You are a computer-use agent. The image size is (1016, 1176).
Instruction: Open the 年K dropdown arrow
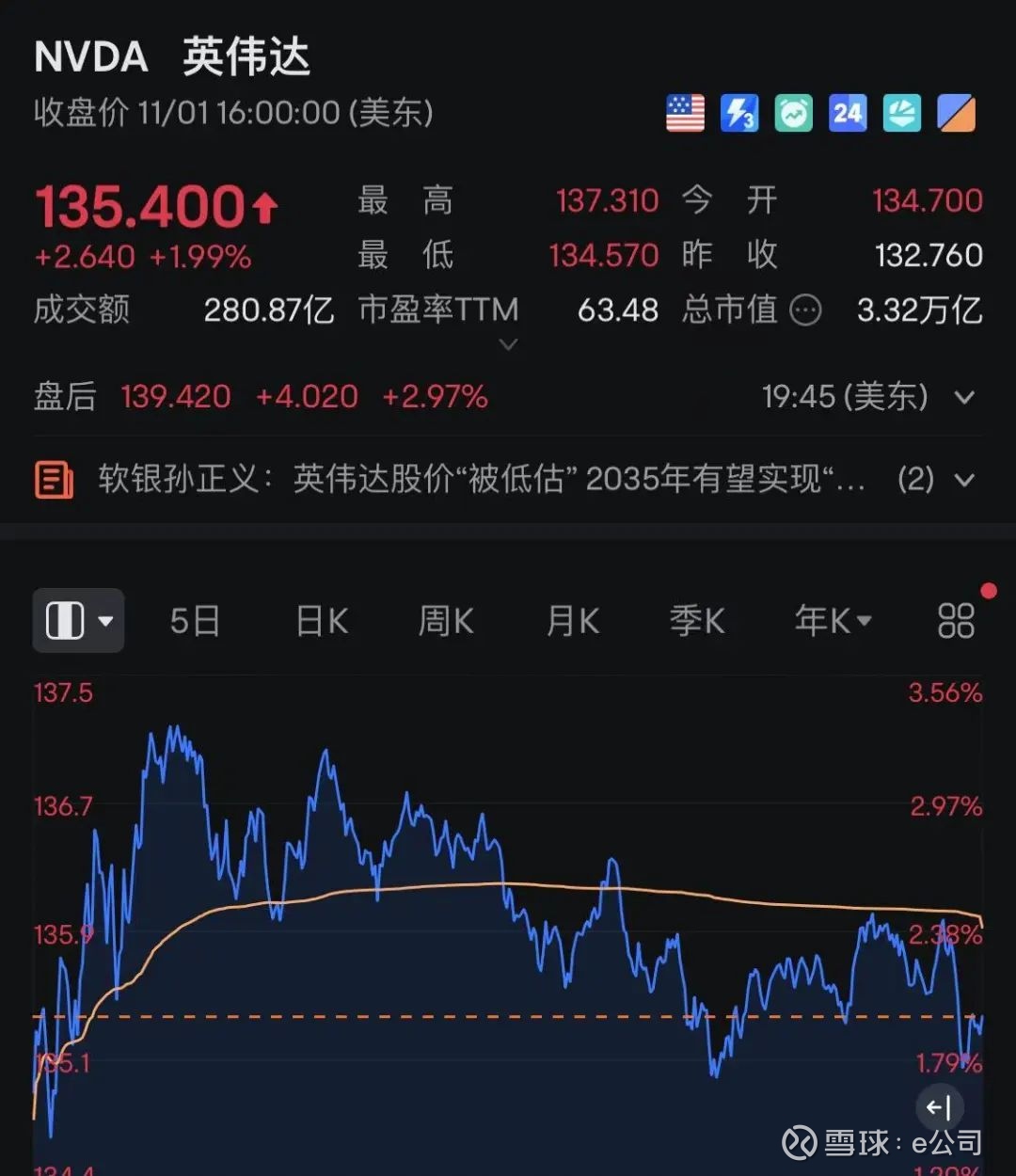[865, 622]
